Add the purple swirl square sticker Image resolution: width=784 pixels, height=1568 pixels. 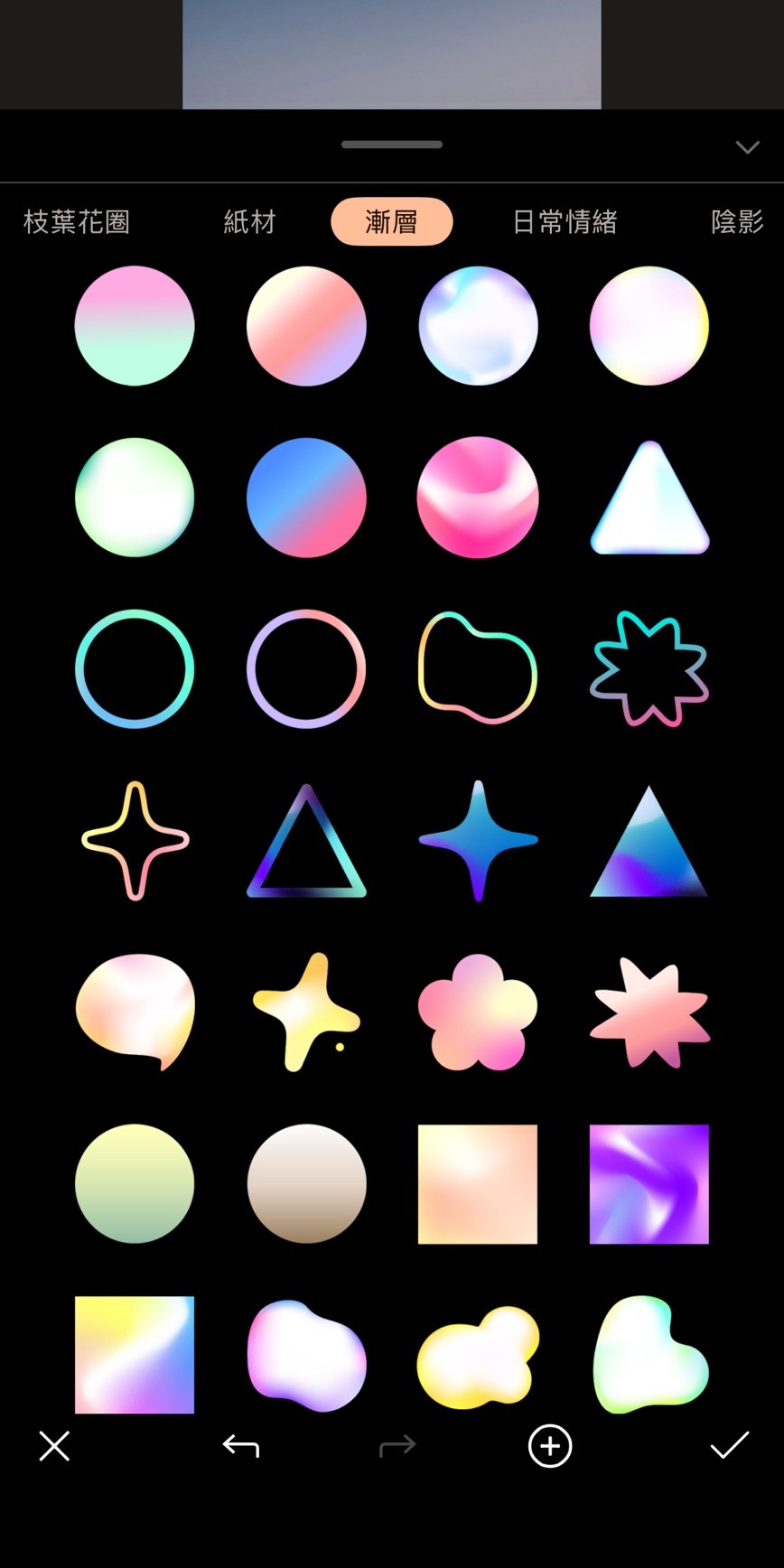(x=649, y=1184)
